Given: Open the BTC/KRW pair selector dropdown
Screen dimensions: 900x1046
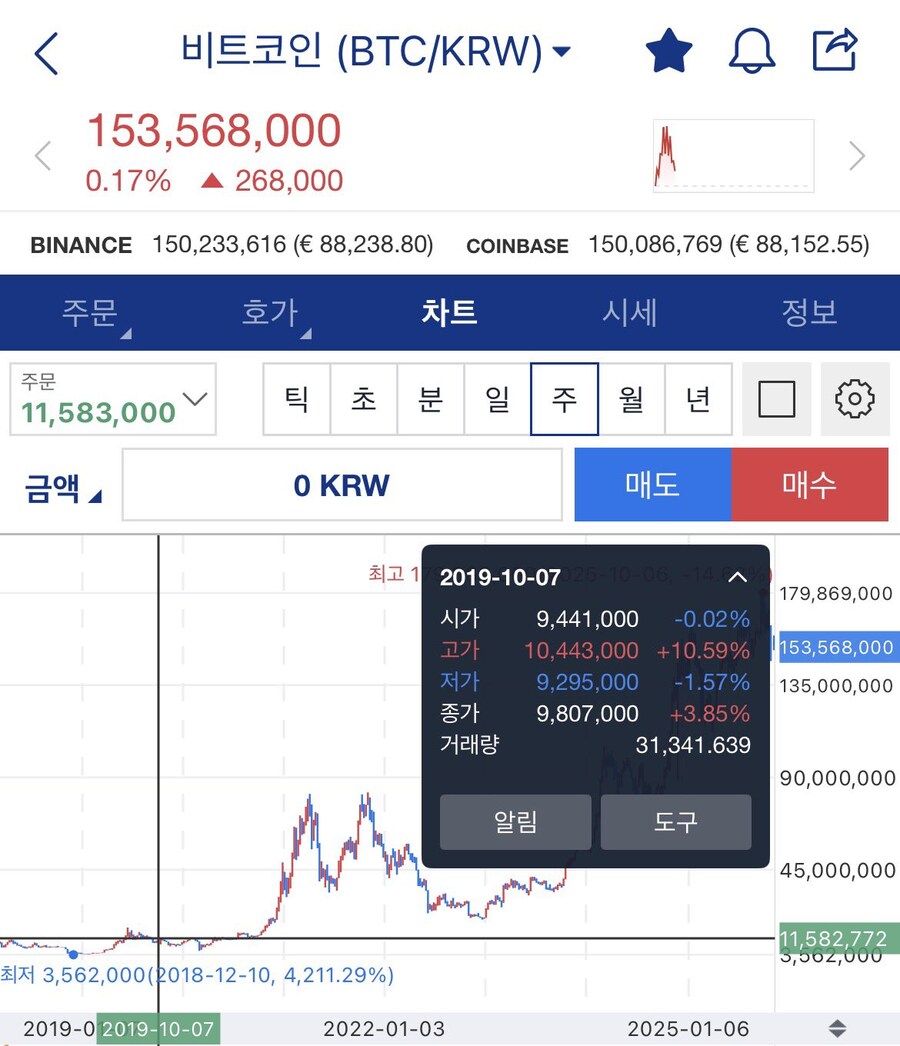Looking at the screenshot, I should (561, 51).
